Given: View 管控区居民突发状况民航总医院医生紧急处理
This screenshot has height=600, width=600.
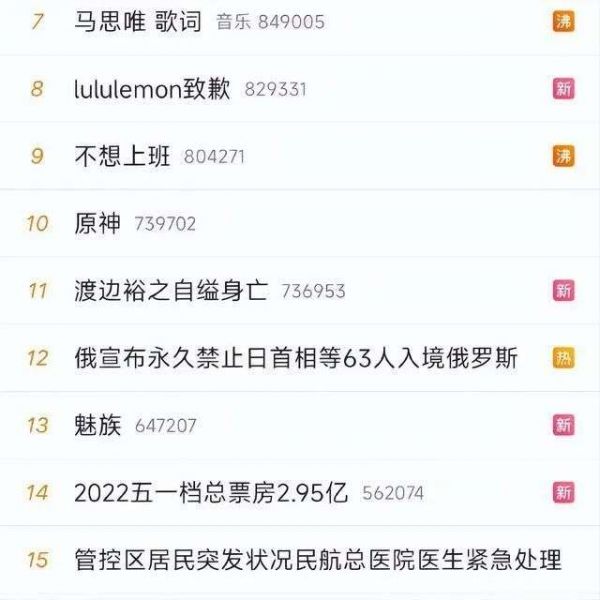Looking at the screenshot, I should pyautogui.click(x=318, y=559).
